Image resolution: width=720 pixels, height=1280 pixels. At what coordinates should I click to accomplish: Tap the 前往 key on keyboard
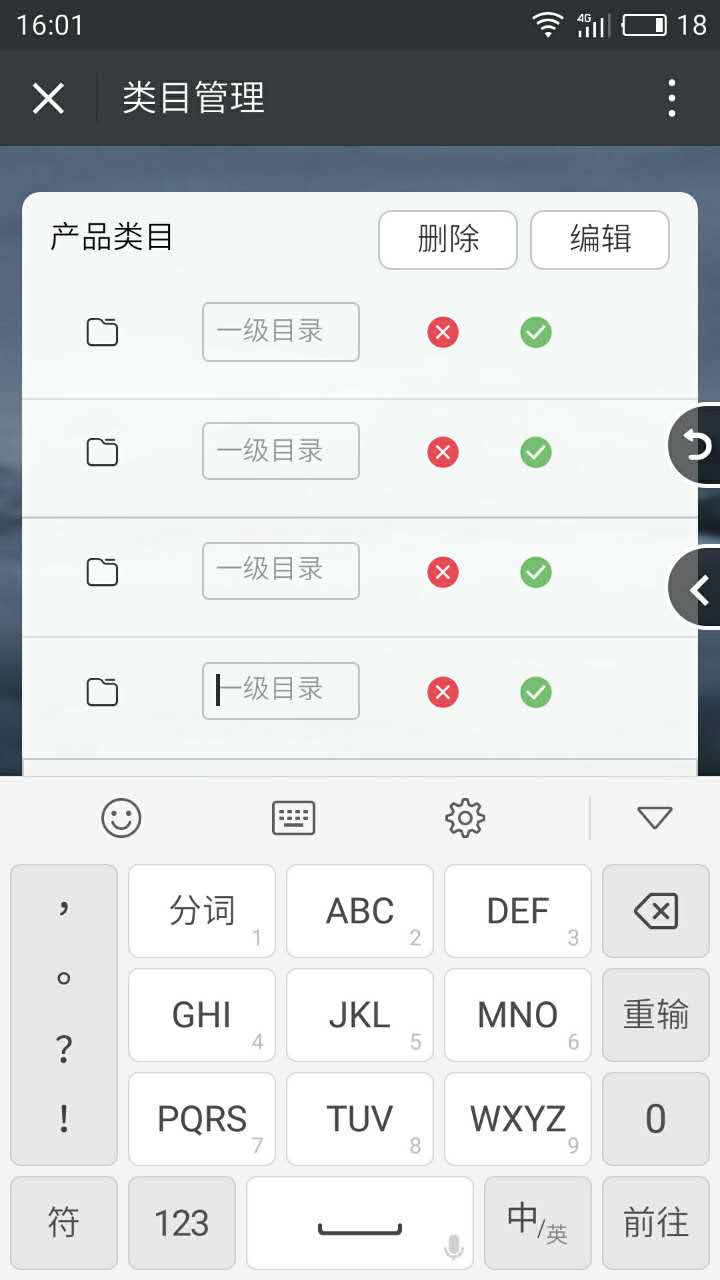click(x=656, y=1223)
